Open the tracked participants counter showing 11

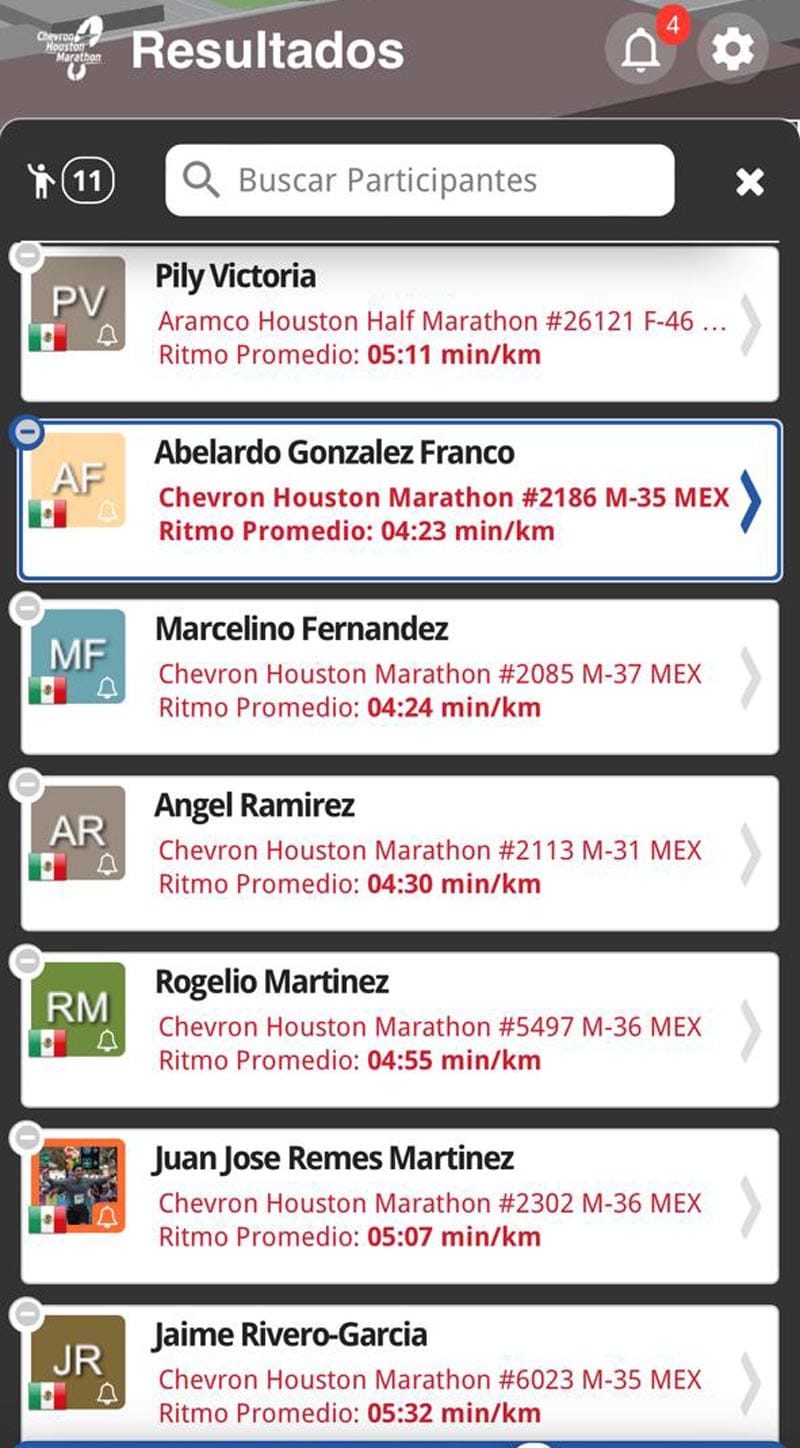coord(72,181)
